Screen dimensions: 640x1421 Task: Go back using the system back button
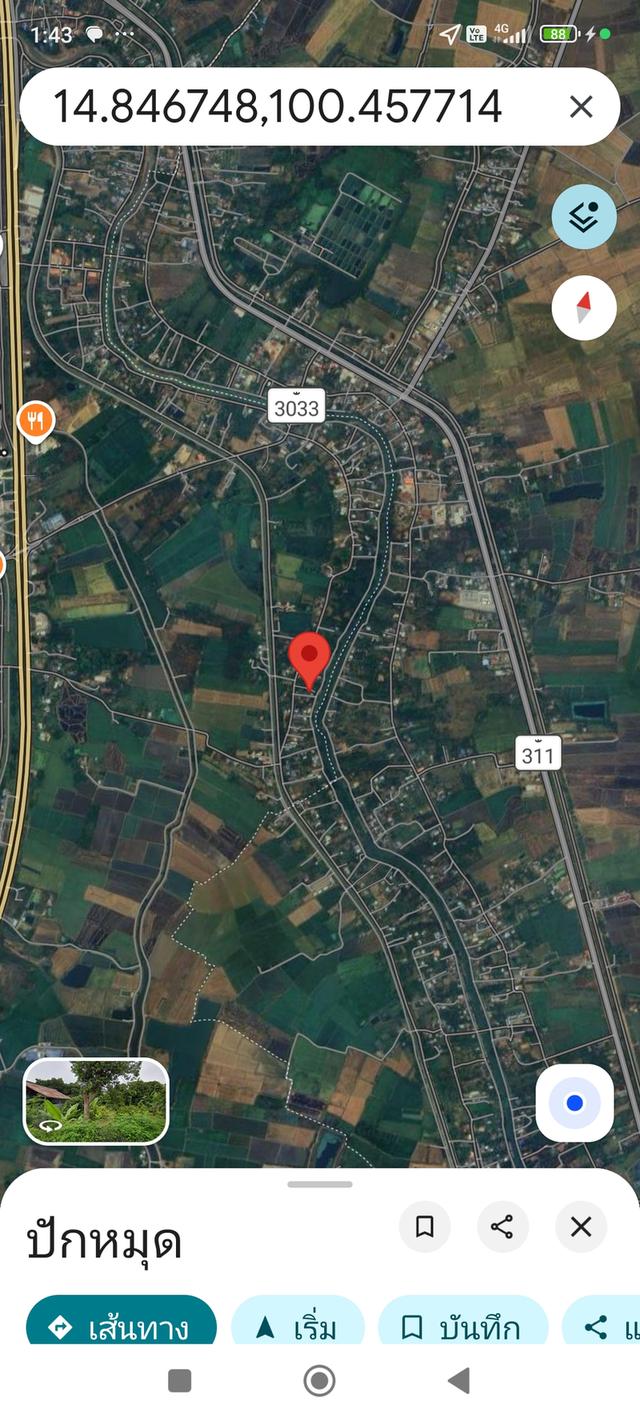tap(459, 1381)
